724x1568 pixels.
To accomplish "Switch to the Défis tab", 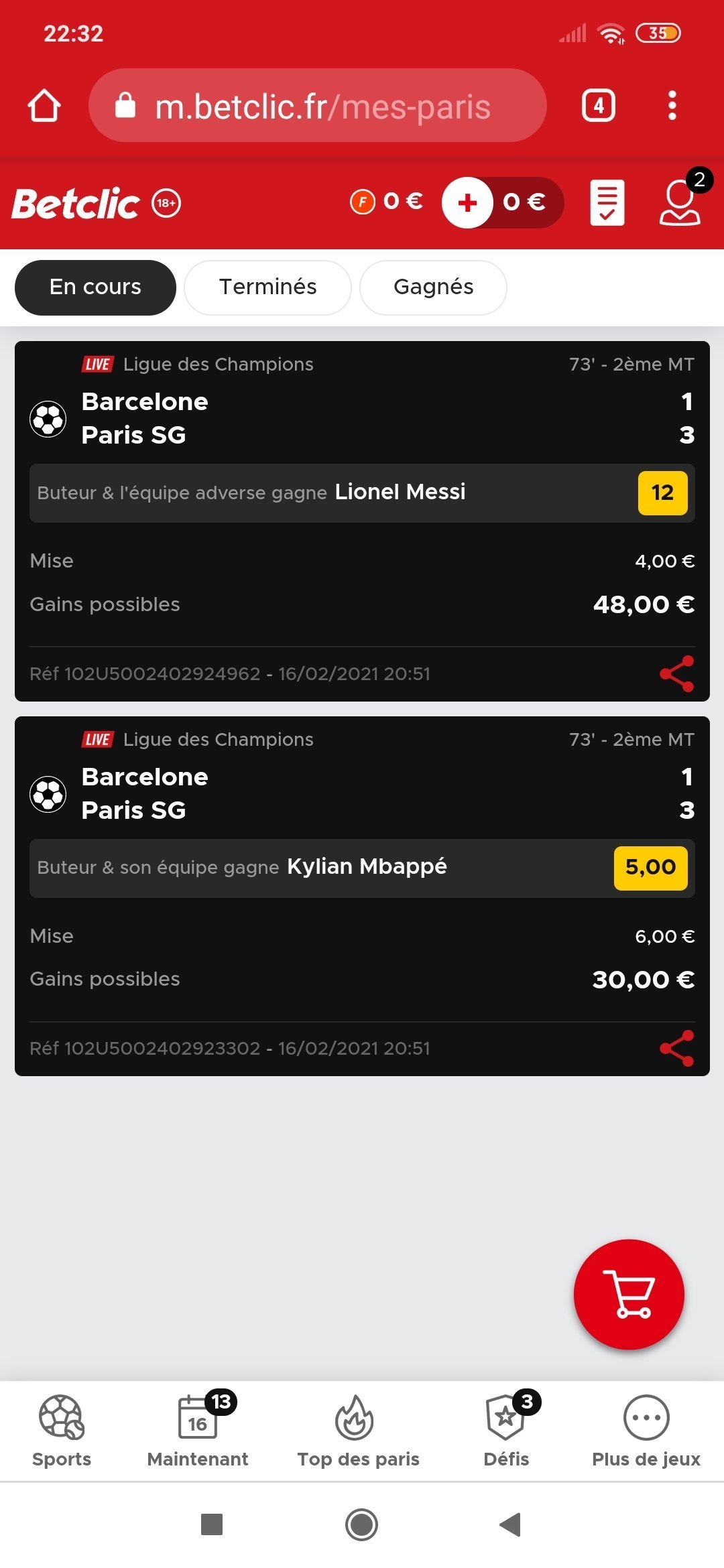I will pos(506,1430).
